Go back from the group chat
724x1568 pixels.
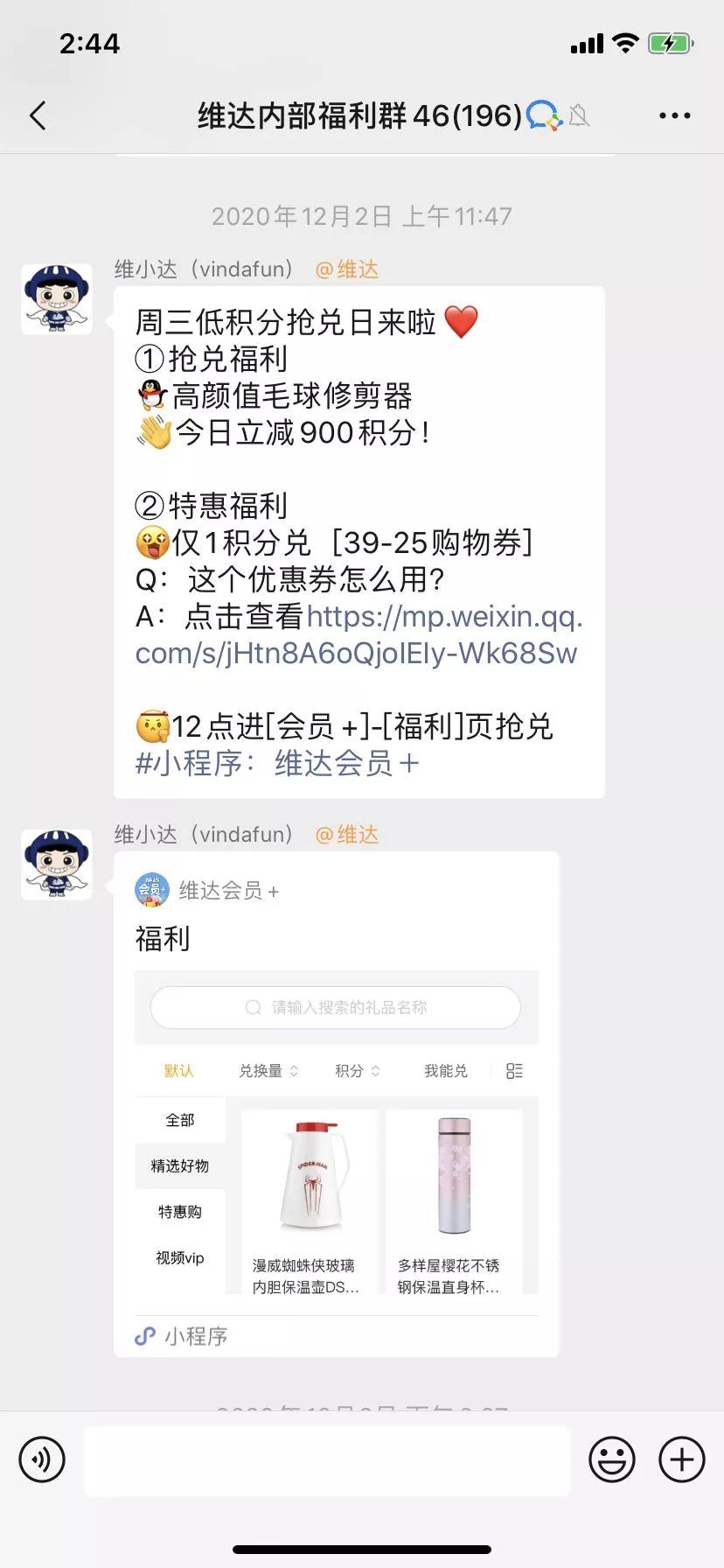click(38, 115)
